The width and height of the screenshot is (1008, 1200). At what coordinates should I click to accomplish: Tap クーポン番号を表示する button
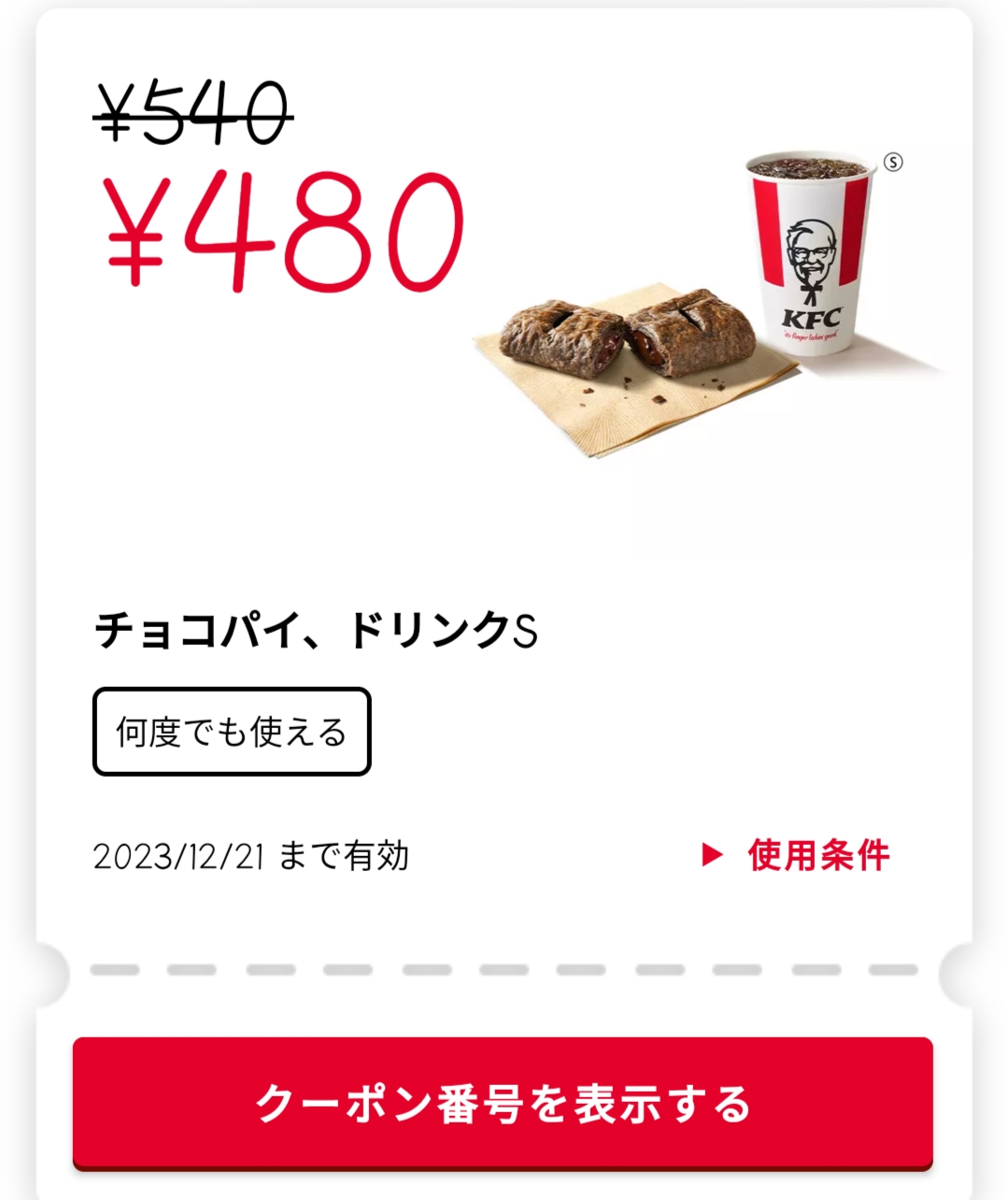coord(503,1103)
